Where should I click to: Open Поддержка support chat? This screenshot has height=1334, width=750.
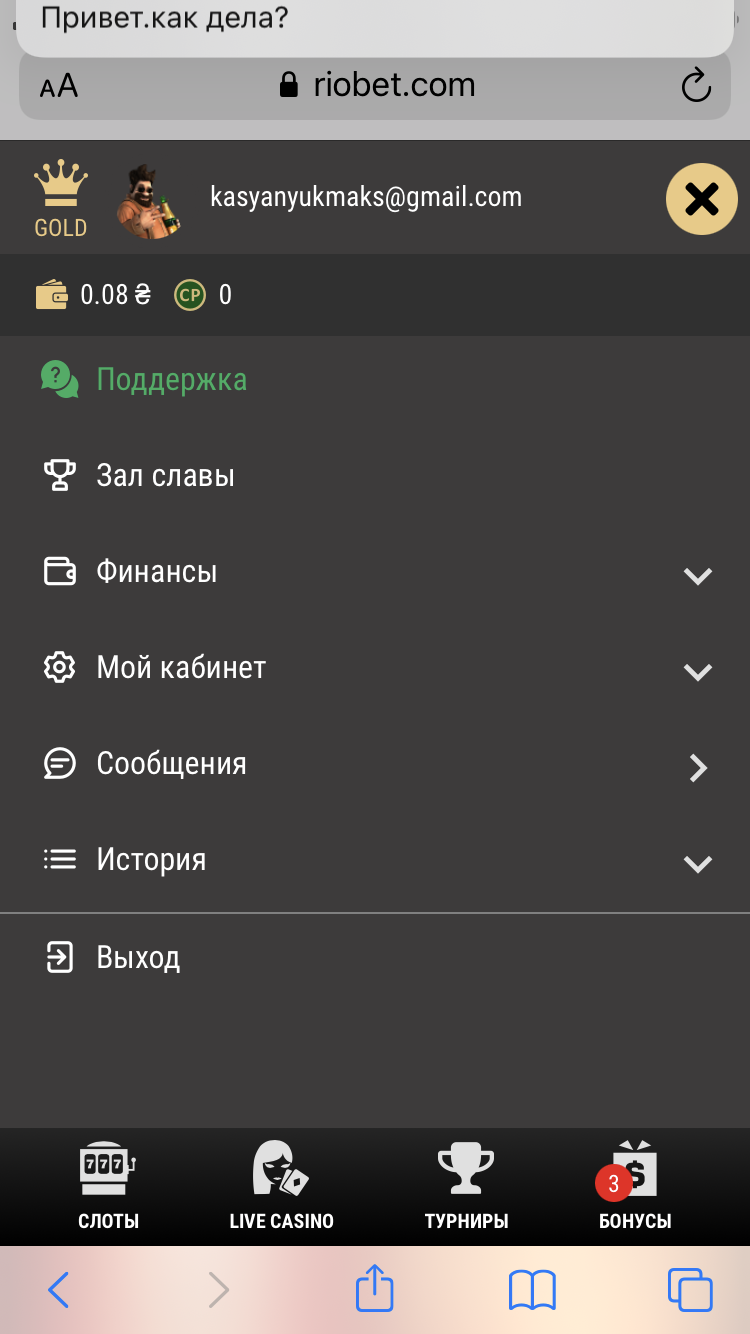[375, 380]
